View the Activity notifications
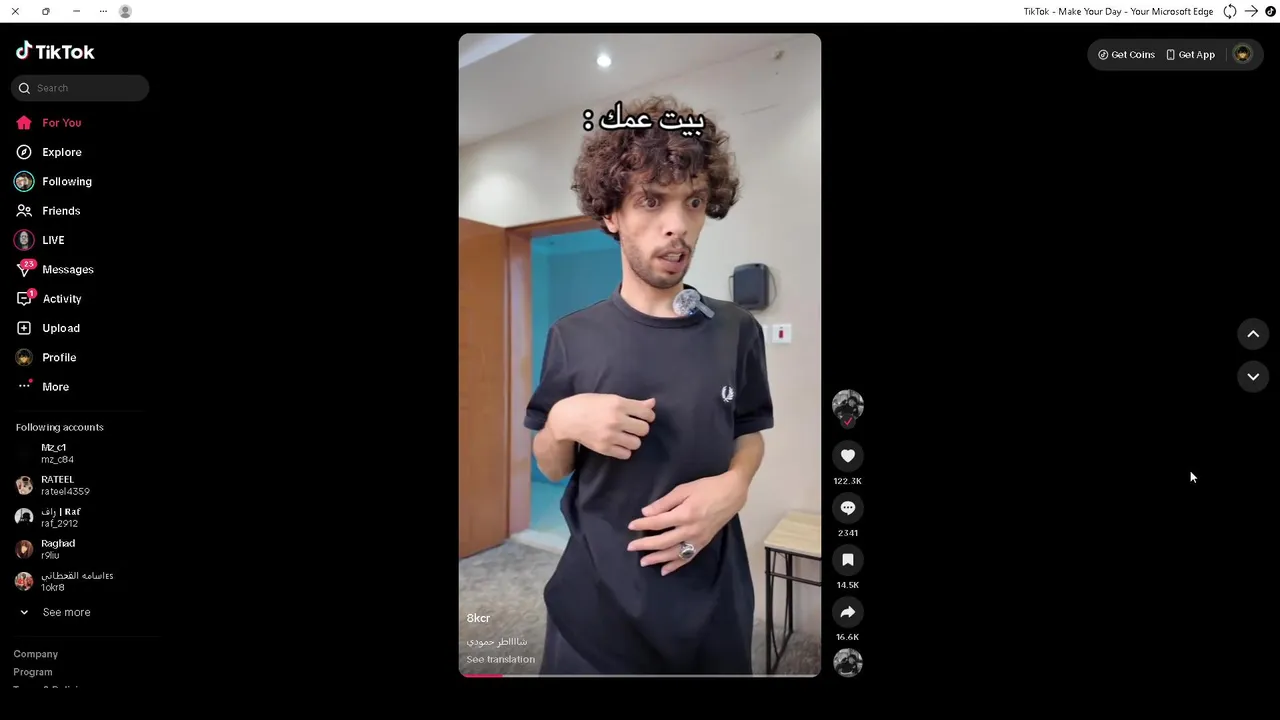The width and height of the screenshot is (1280, 720). click(x=61, y=299)
